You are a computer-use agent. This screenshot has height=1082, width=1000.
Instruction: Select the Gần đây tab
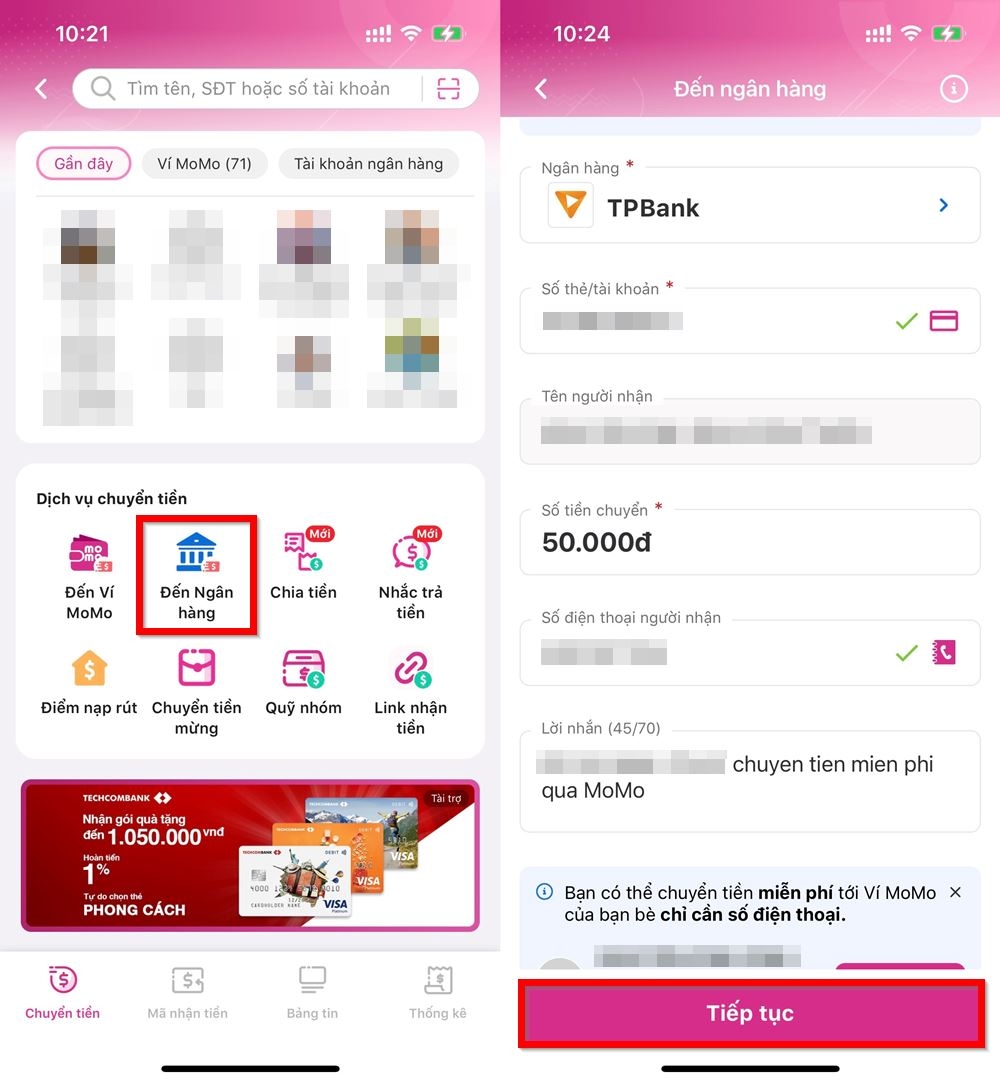coord(84,164)
